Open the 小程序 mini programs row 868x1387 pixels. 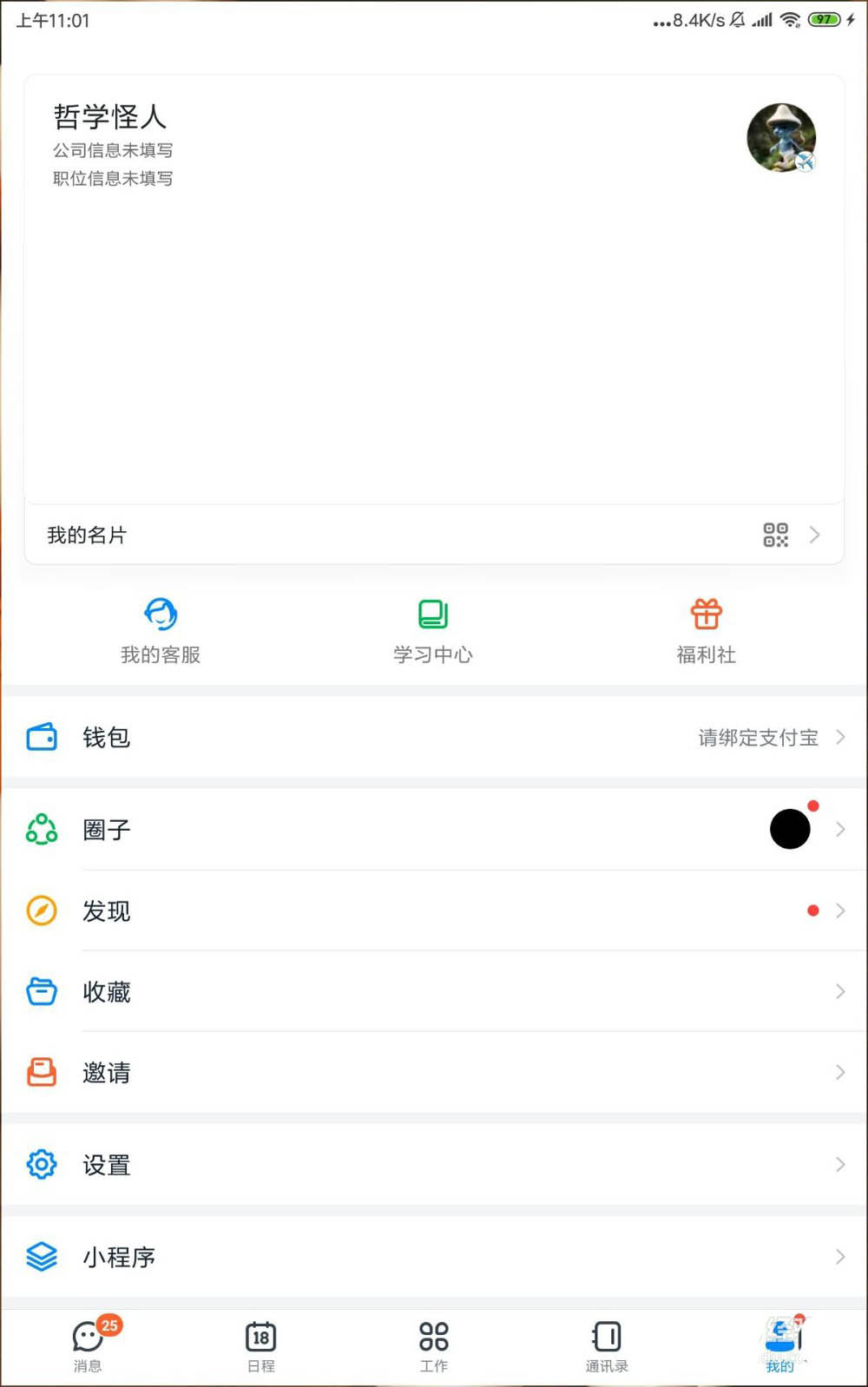pyautogui.click(x=434, y=1256)
